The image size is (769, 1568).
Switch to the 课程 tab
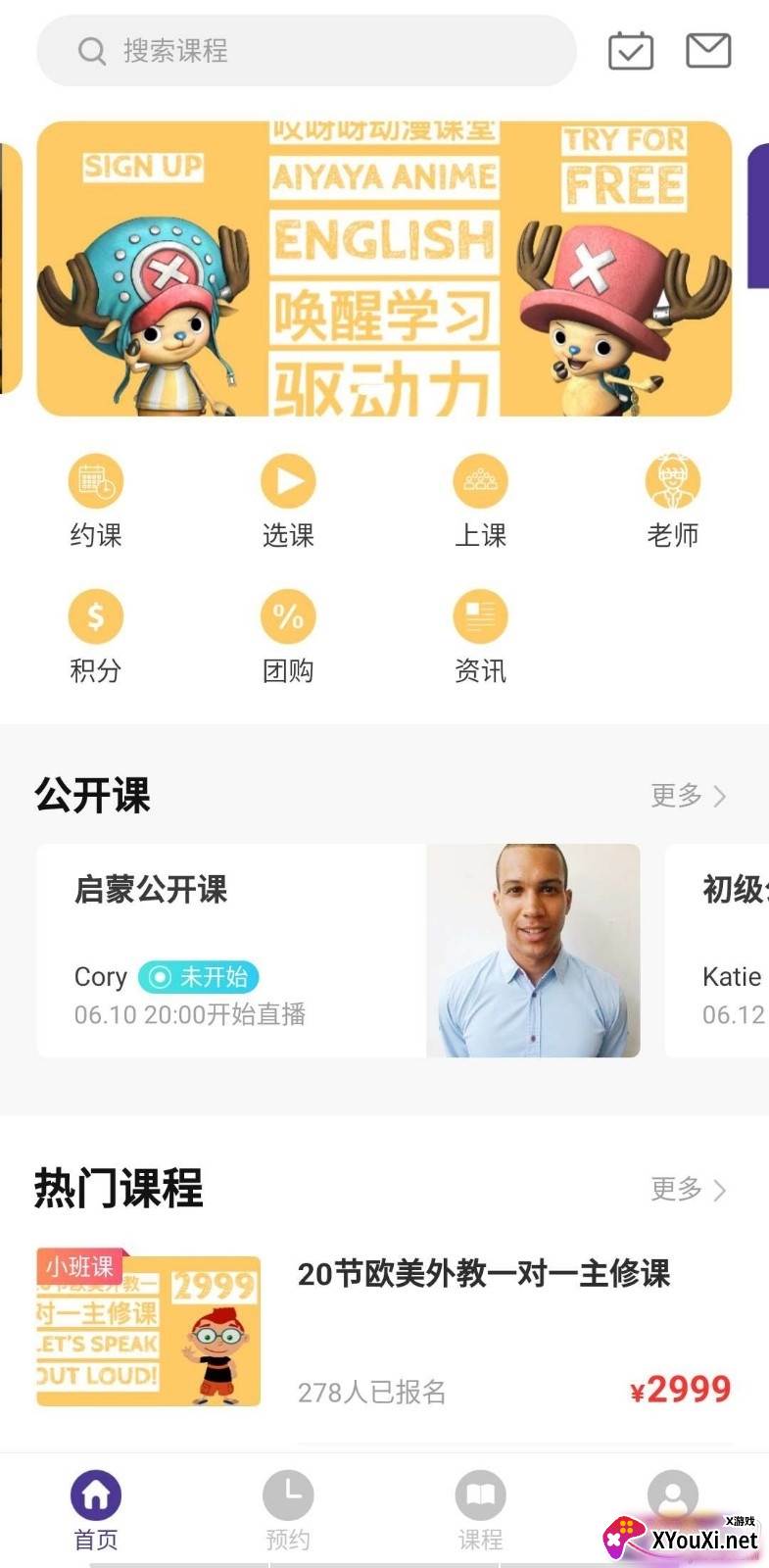click(x=480, y=1509)
